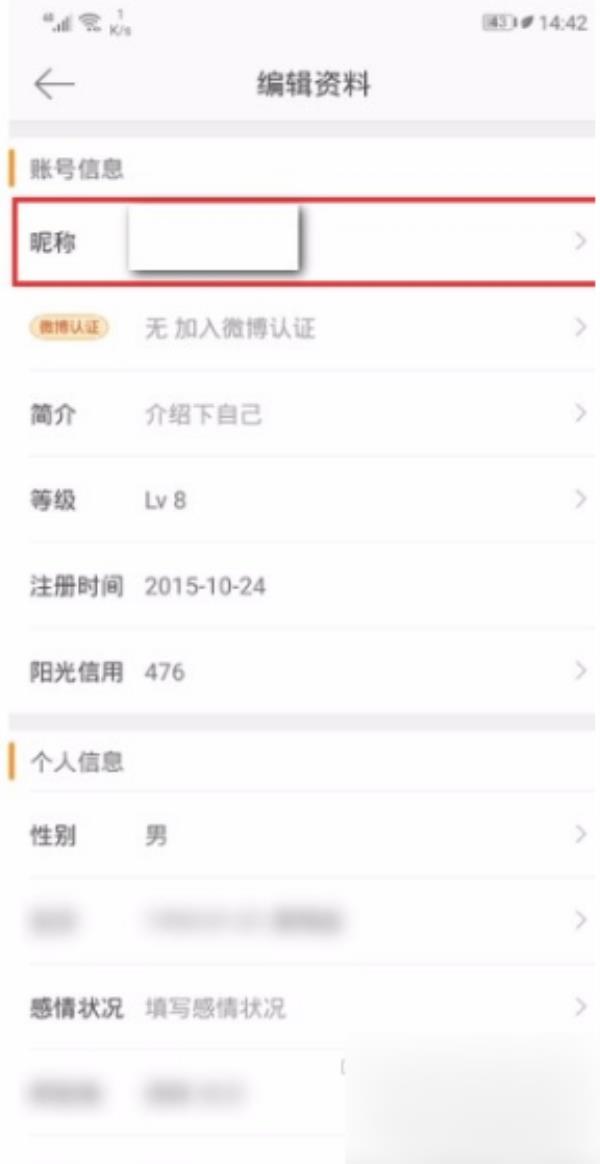Open 微博认证 verification row
Image resolution: width=600 pixels, height=1164 pixels.
(x=305, y=328)
